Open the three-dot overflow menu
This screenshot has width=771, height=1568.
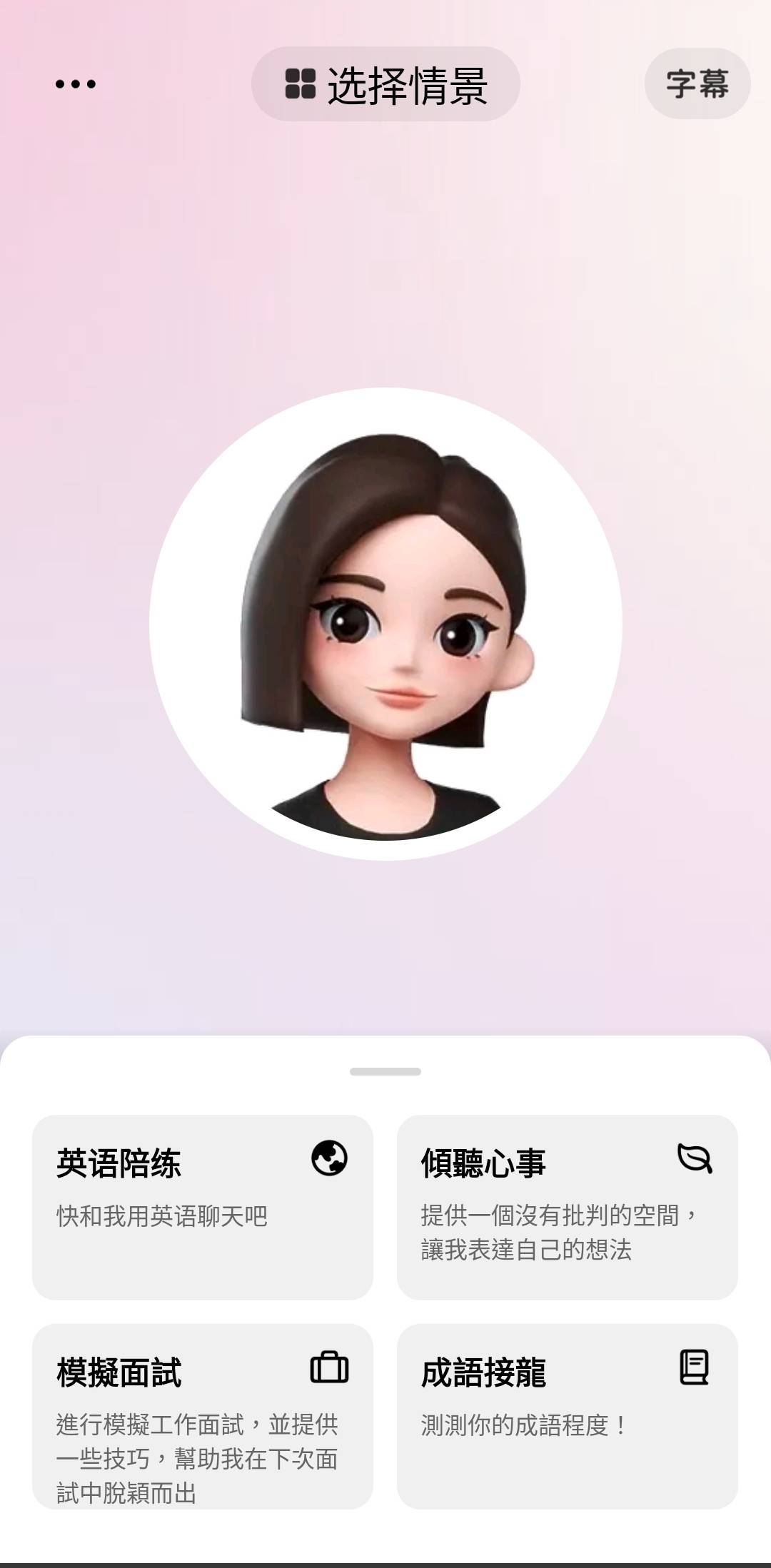click(76, 84)
